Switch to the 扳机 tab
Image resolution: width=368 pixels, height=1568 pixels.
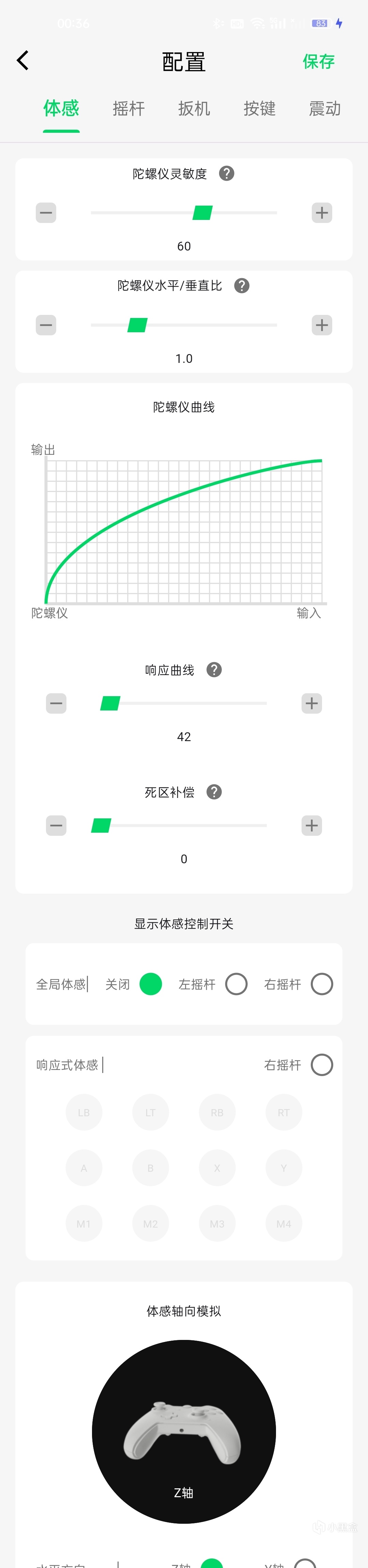coord(194,109)
